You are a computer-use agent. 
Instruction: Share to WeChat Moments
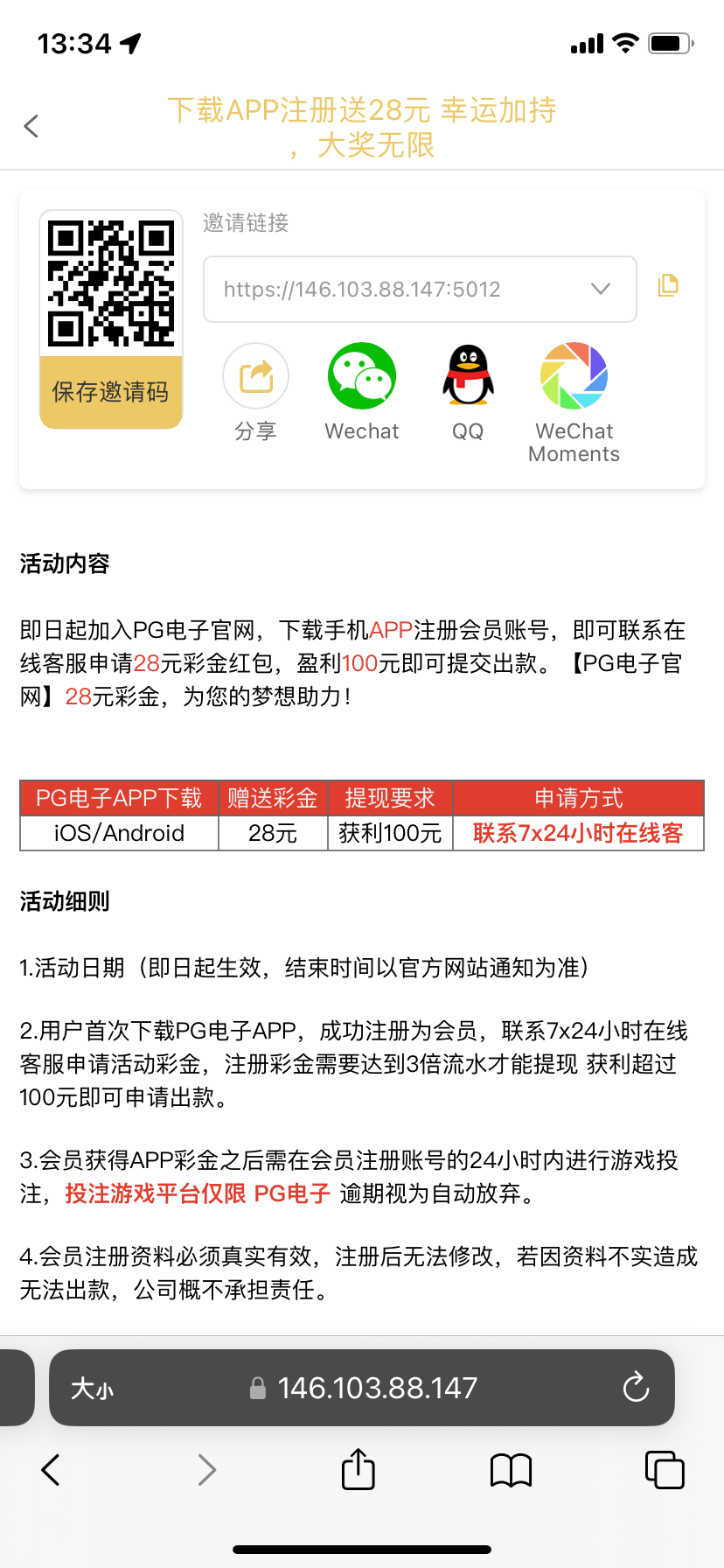(x=574, y=377)
